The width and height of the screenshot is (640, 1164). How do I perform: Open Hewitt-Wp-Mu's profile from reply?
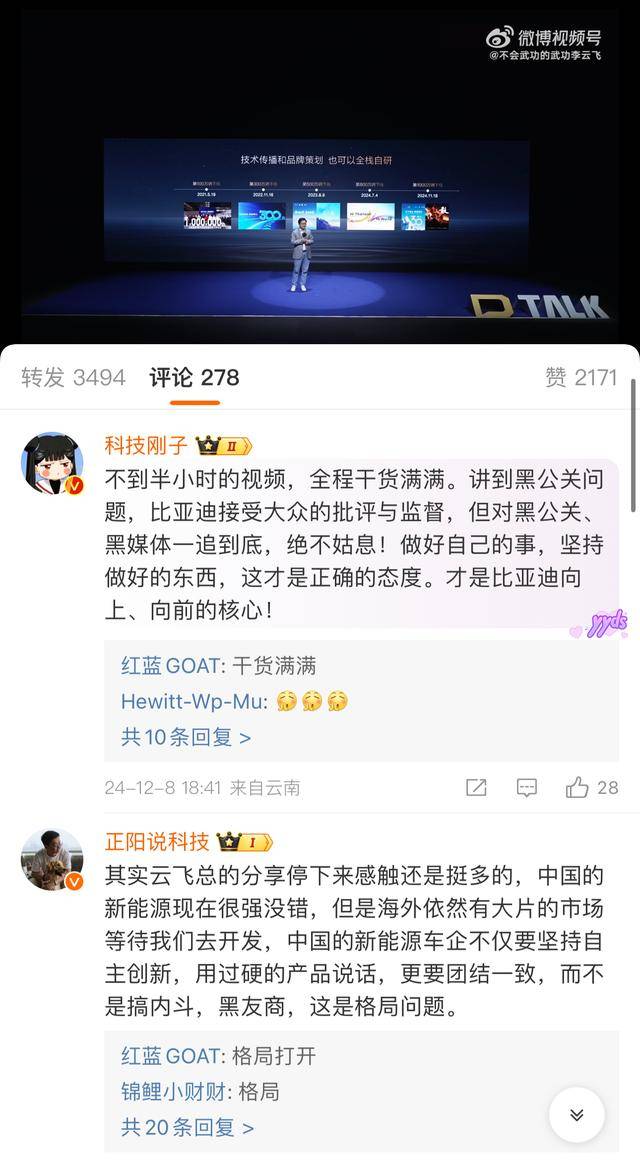[x=194, y=701]
